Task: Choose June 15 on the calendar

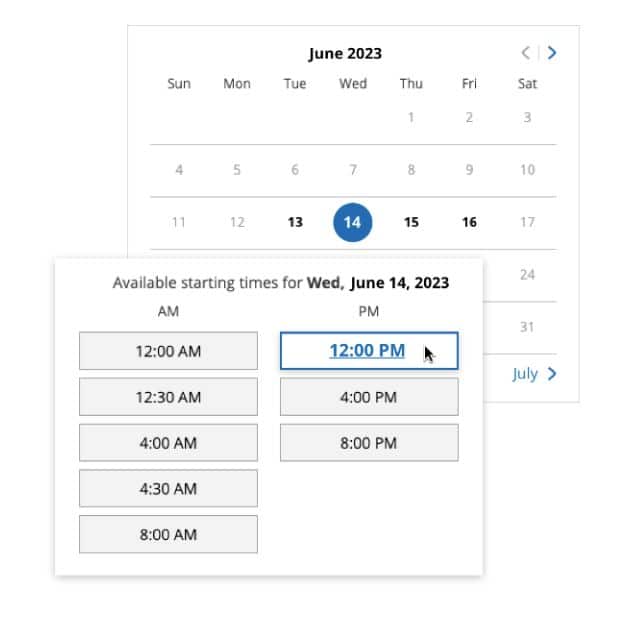Action: click(x=411, y=222)
